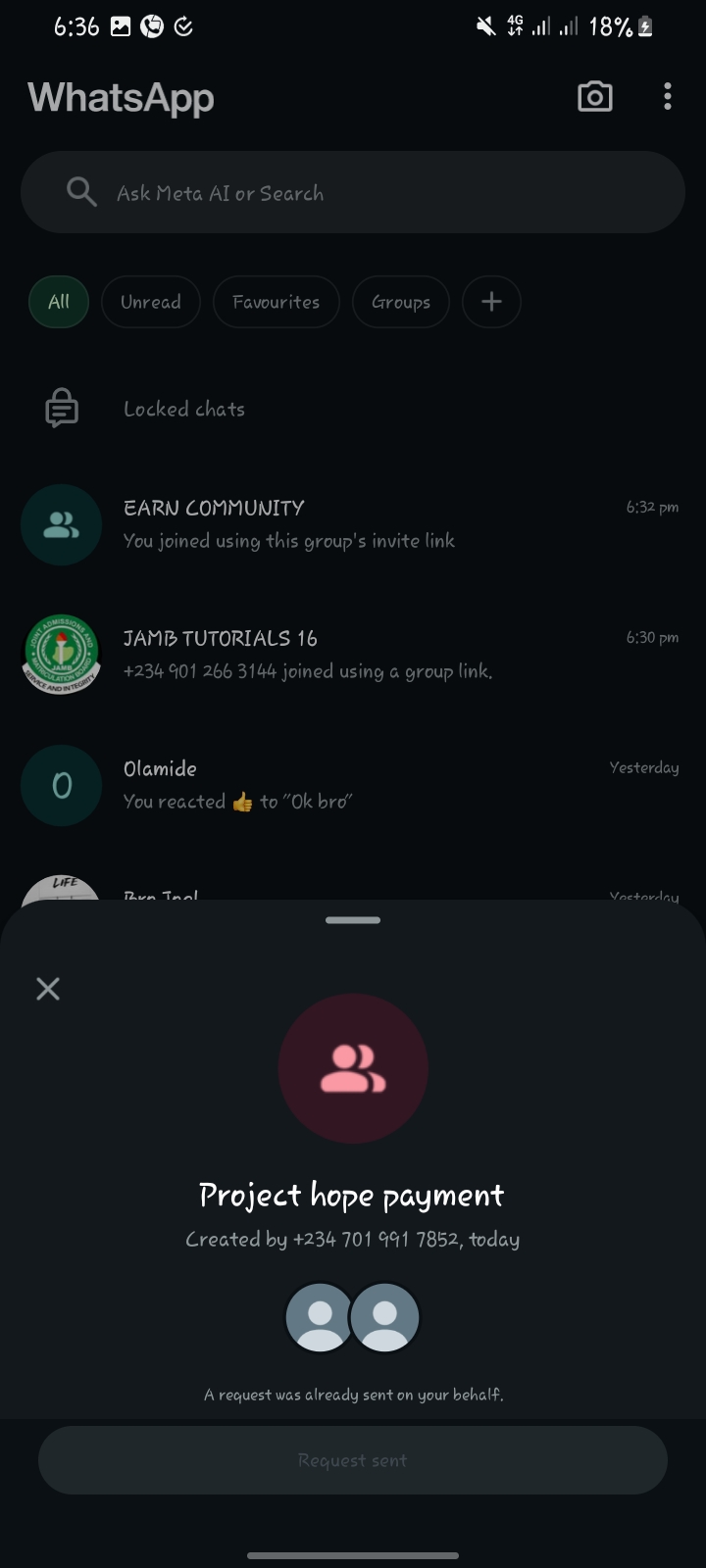This screenshot has width=706, height=1568.
Task: Open the three-dot overflow menu
Action: (667, 97)
